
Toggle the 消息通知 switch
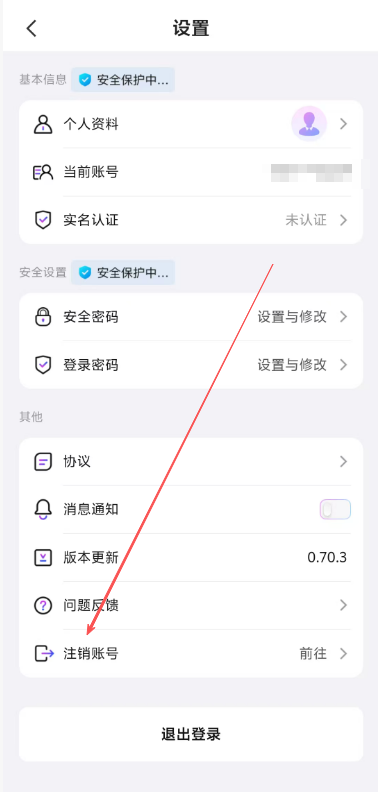point(335,510)
